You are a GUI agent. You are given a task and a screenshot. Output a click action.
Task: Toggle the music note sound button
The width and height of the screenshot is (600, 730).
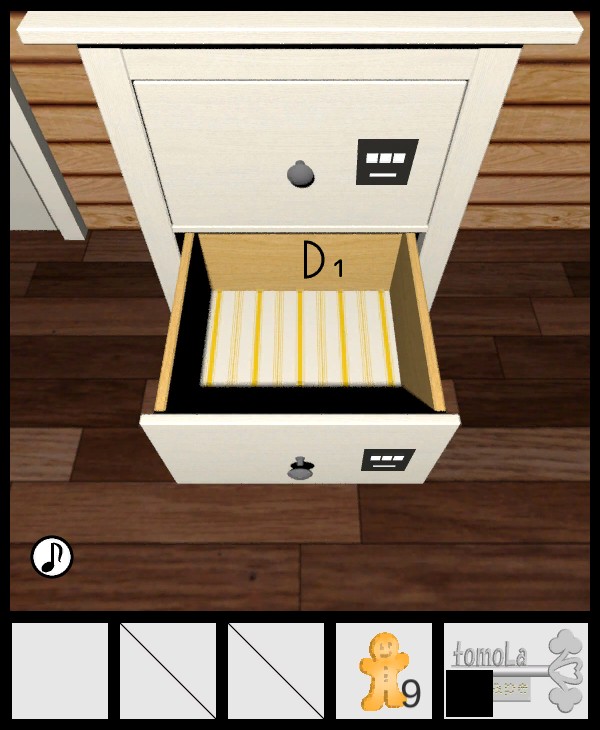[x=52, y=557]
